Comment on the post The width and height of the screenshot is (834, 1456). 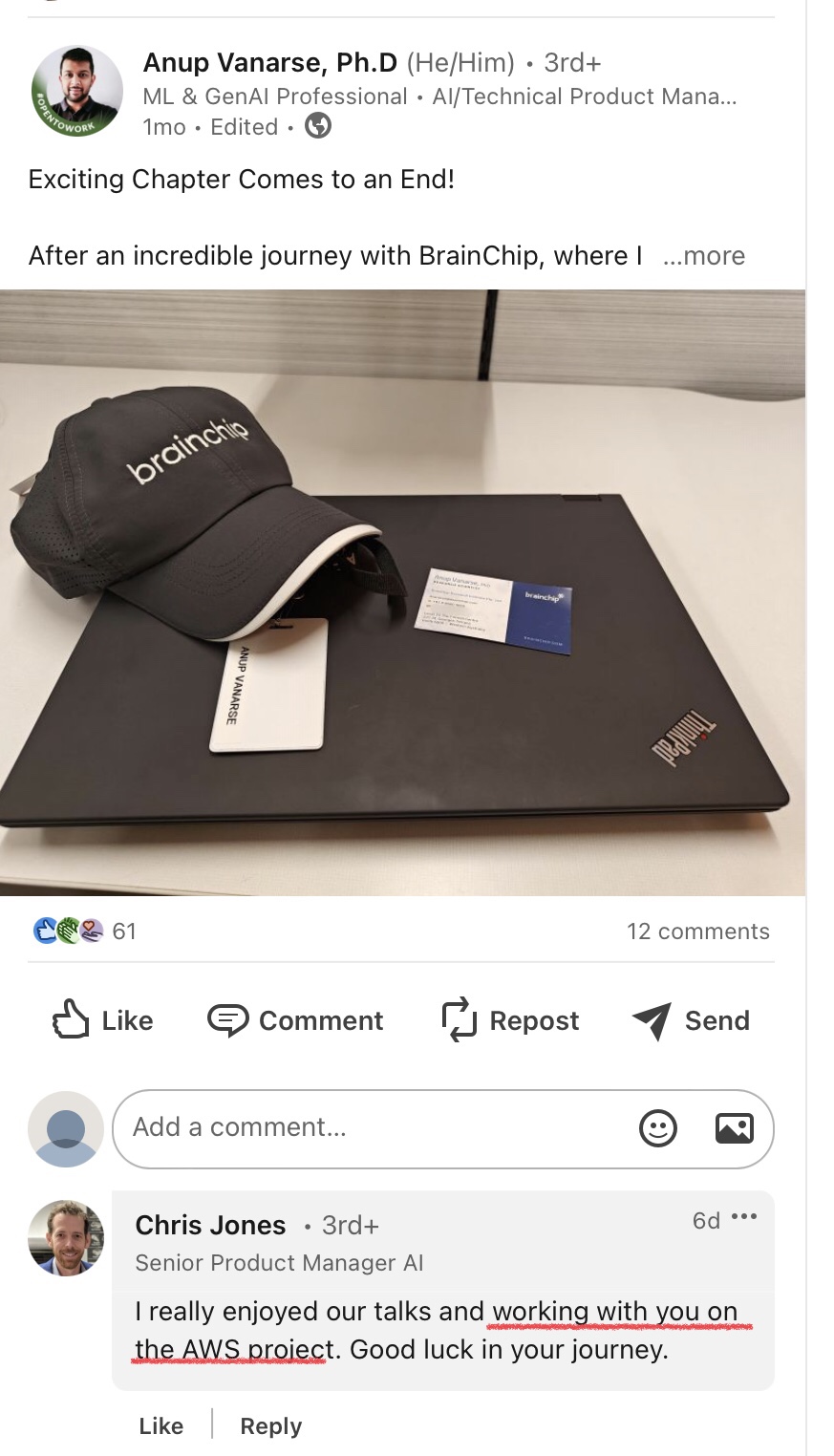pos(295,1020)
